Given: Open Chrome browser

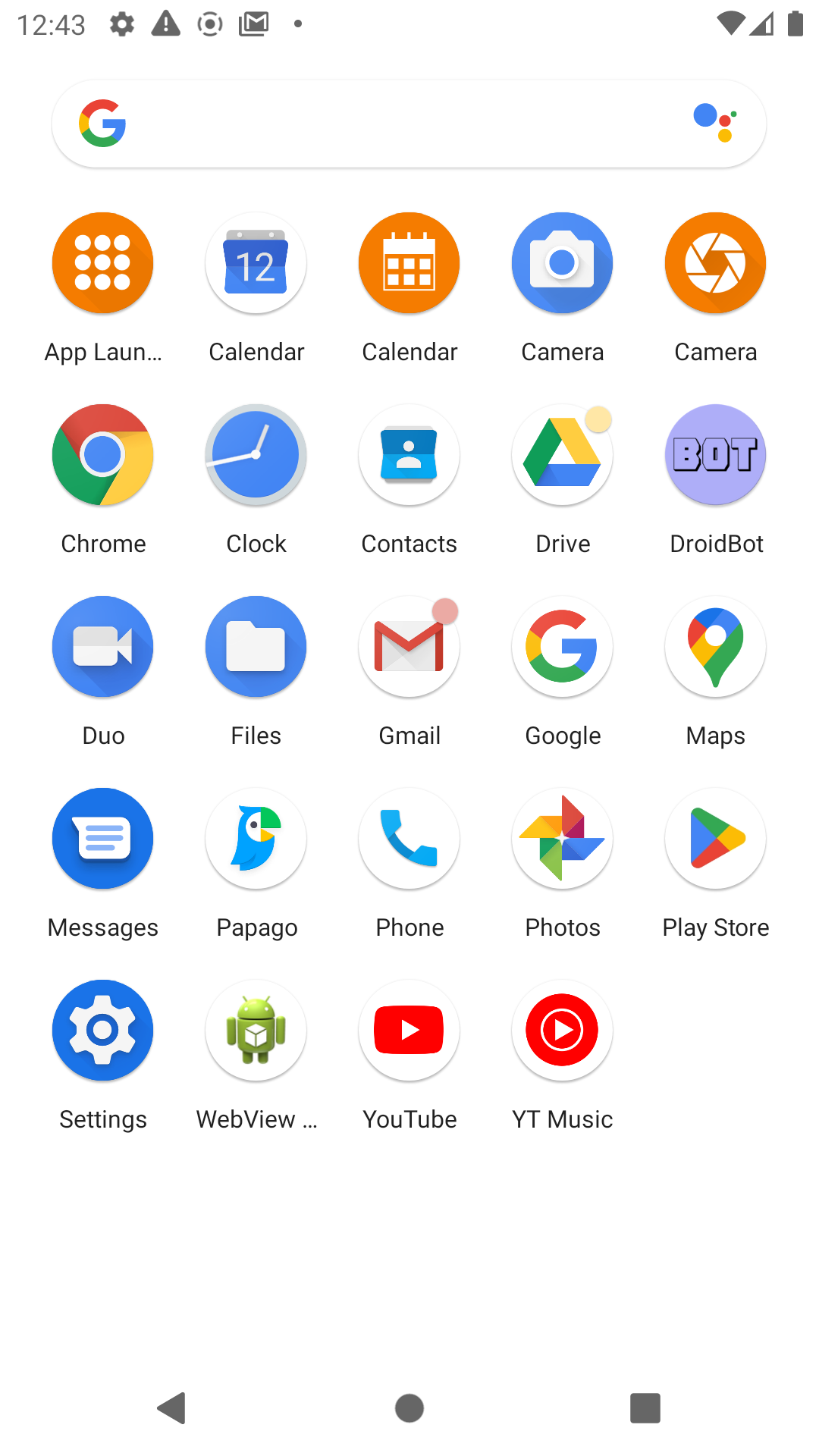Looking at the screenshot, I should pyautogui.click(x=103, y=455).
